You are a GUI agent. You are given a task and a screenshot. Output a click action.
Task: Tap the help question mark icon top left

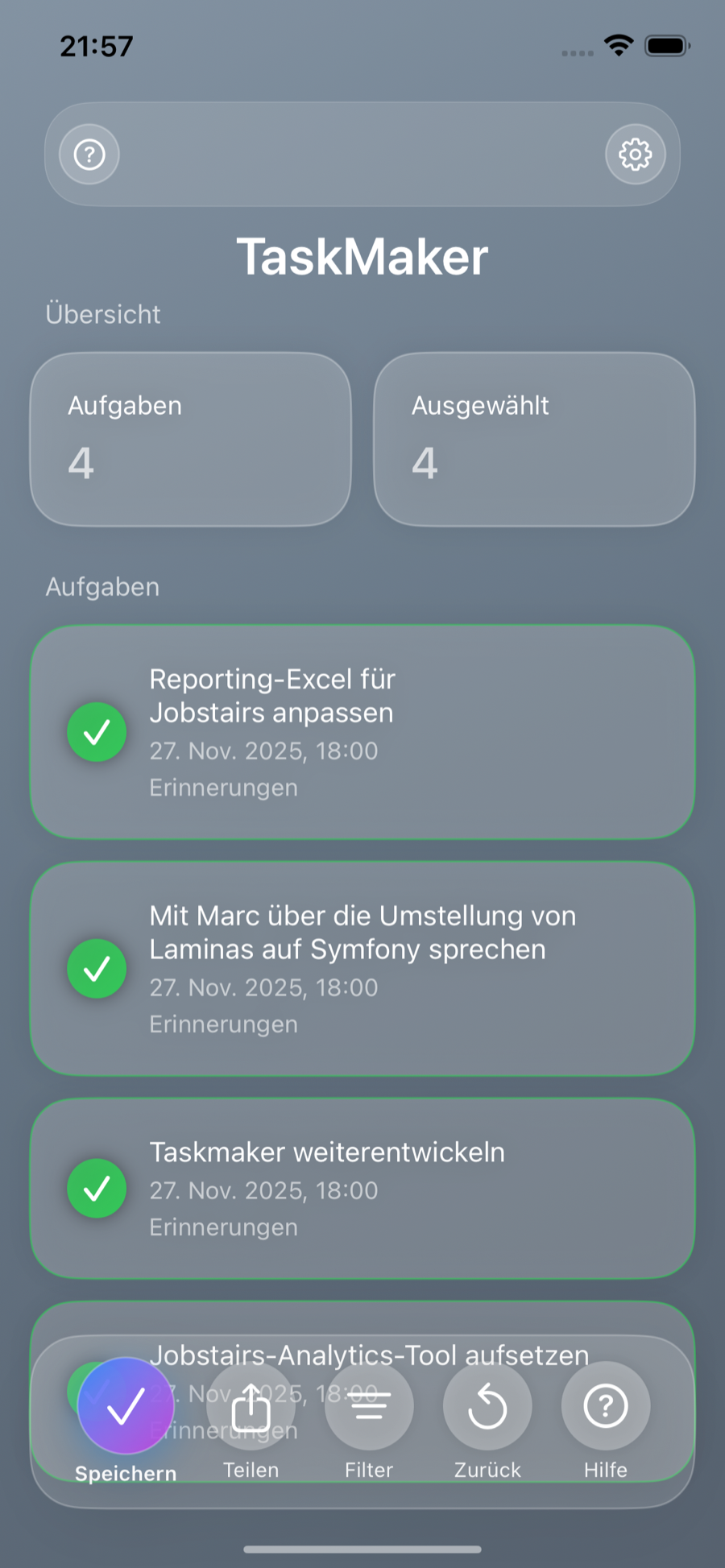tap(89, 154)
